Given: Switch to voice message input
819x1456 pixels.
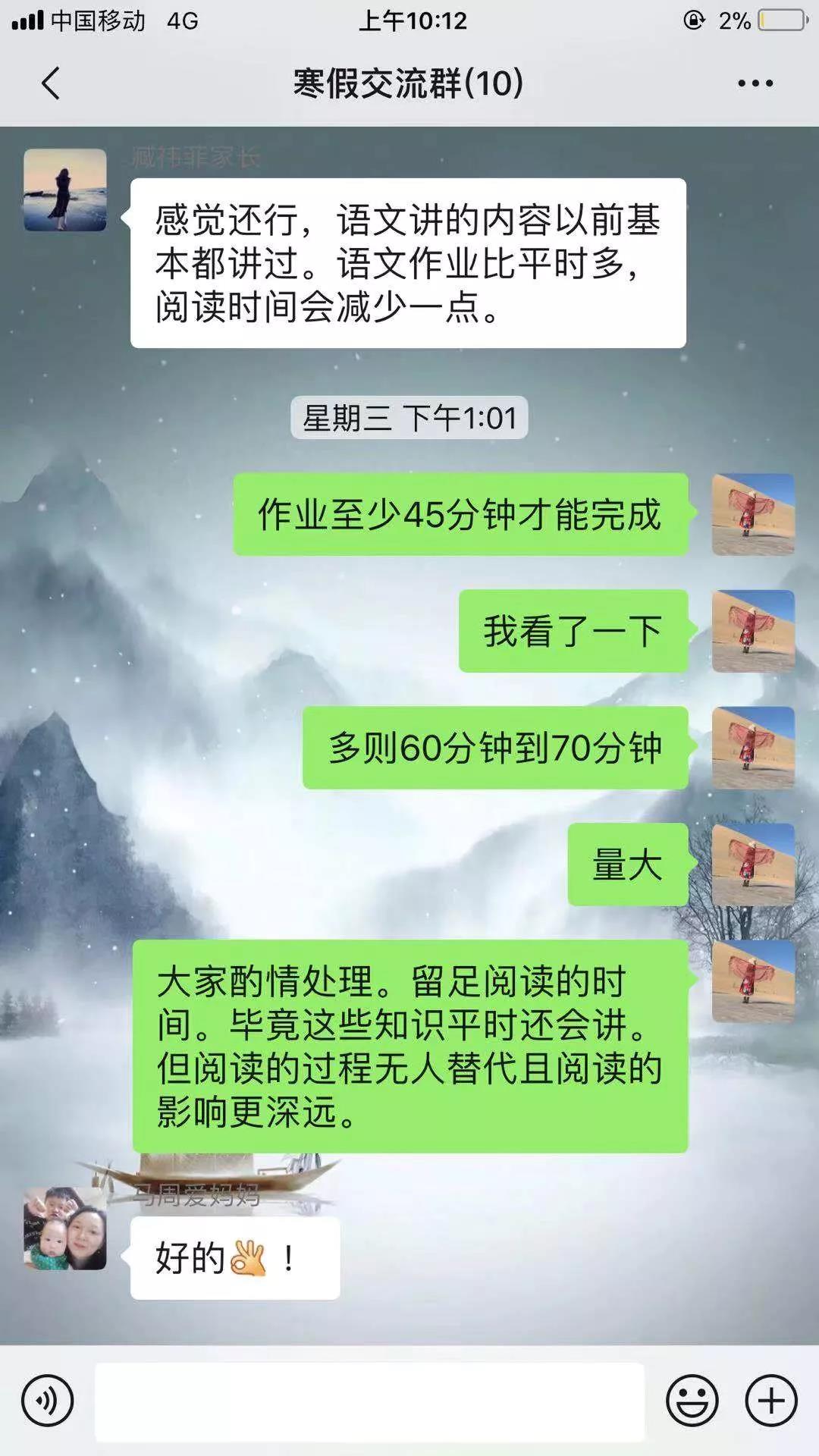Looking at the screenshot, I should coord(48,1401).
